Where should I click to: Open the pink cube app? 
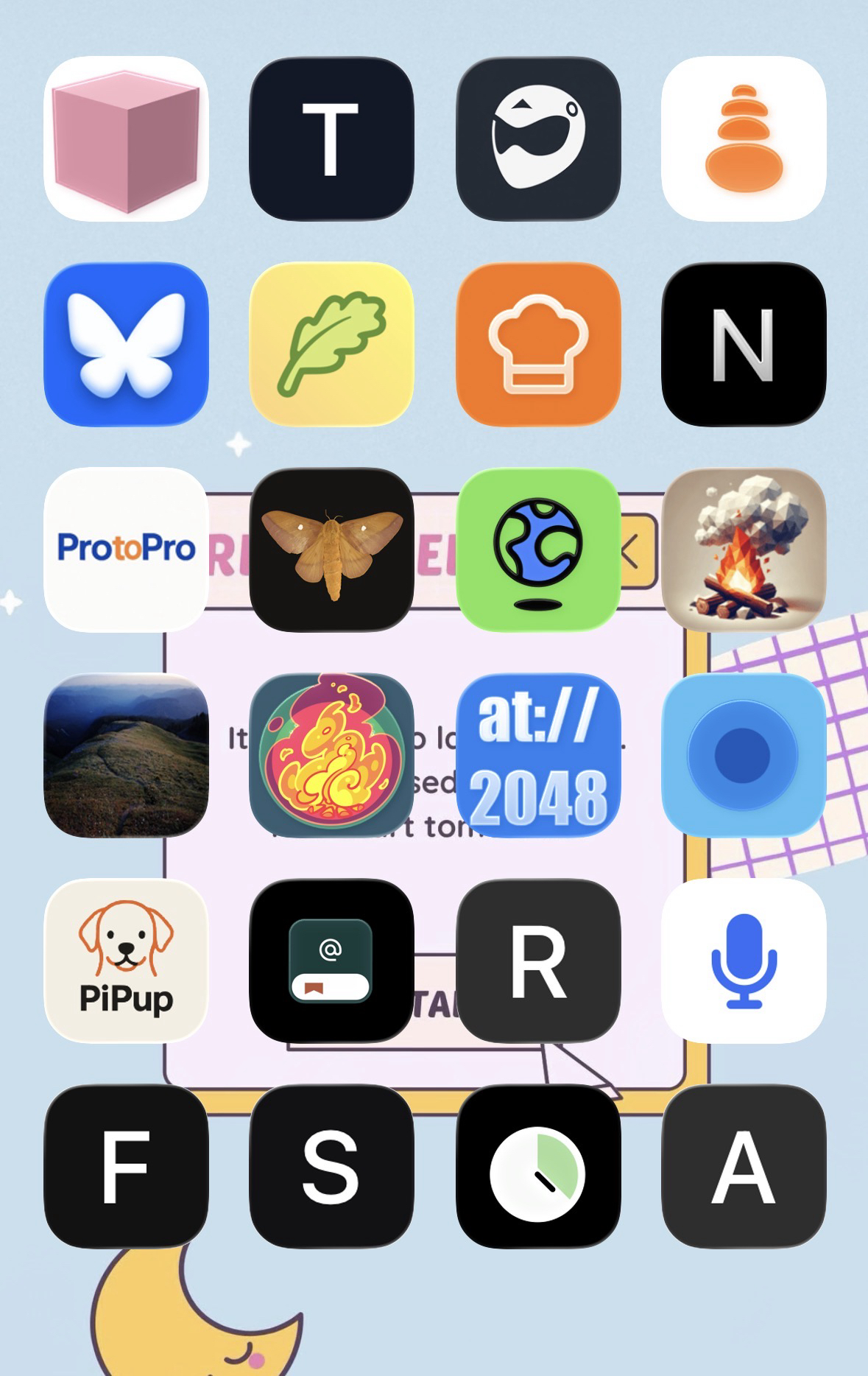[126, 138]
